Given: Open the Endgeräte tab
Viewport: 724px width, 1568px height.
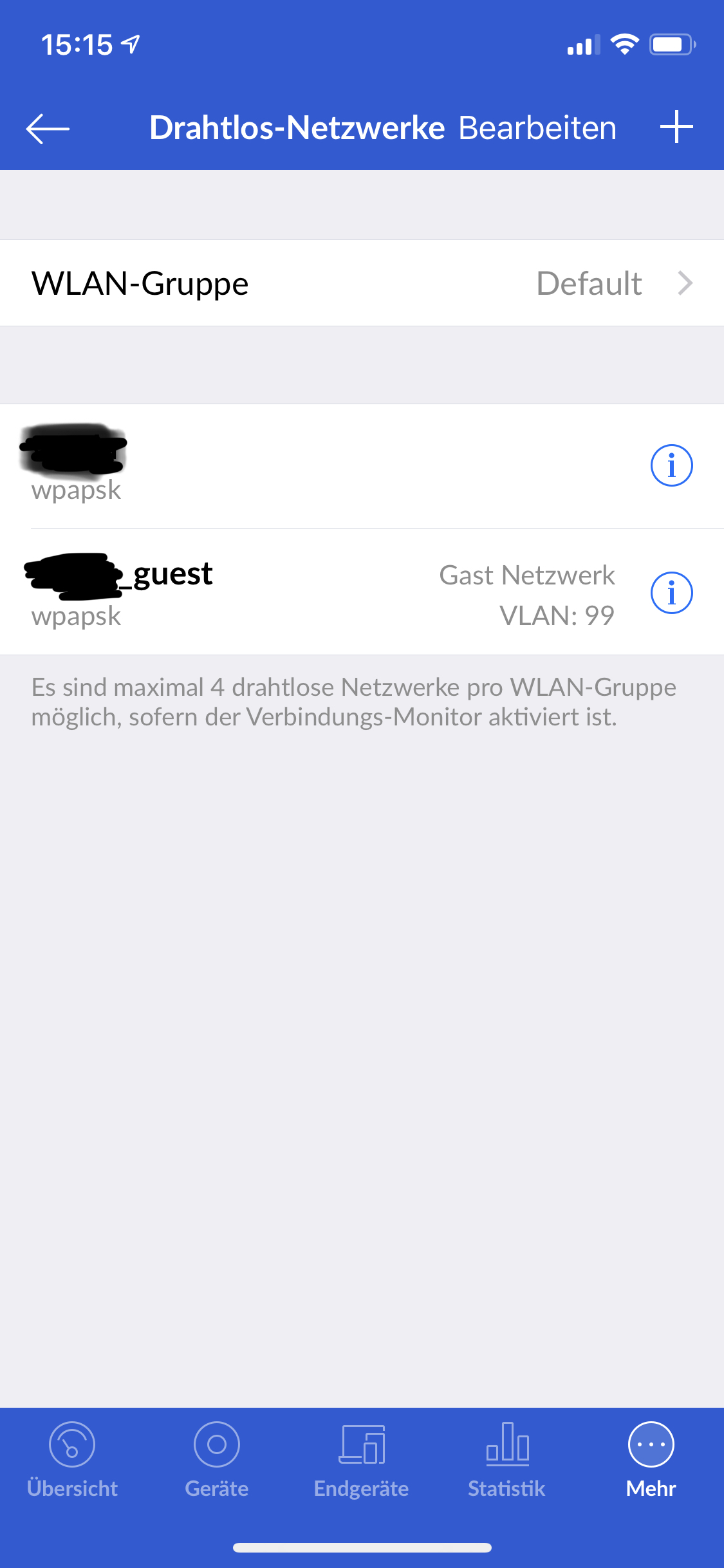Looking at the screenshot, I should point(362,1459).
